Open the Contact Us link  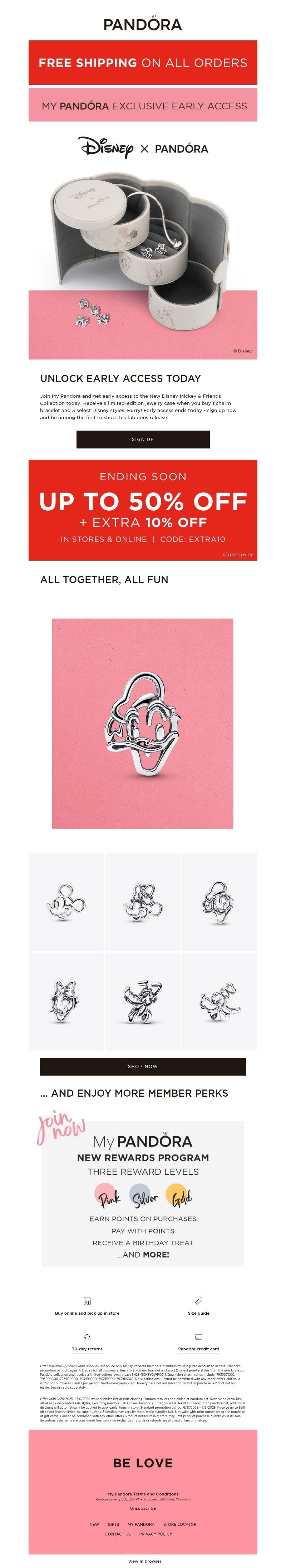tap(118, 1534)
